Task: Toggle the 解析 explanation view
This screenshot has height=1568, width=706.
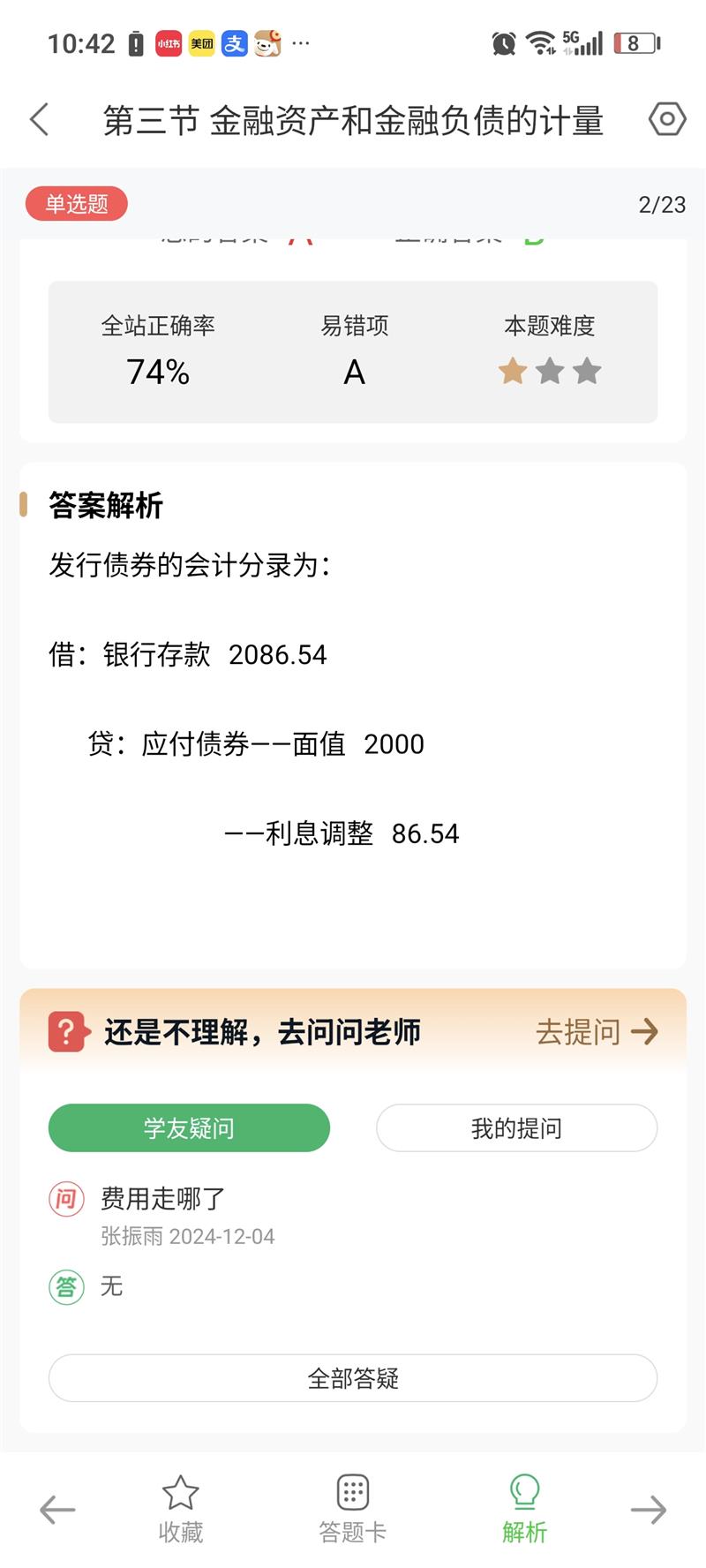Action: (524, 1510)
